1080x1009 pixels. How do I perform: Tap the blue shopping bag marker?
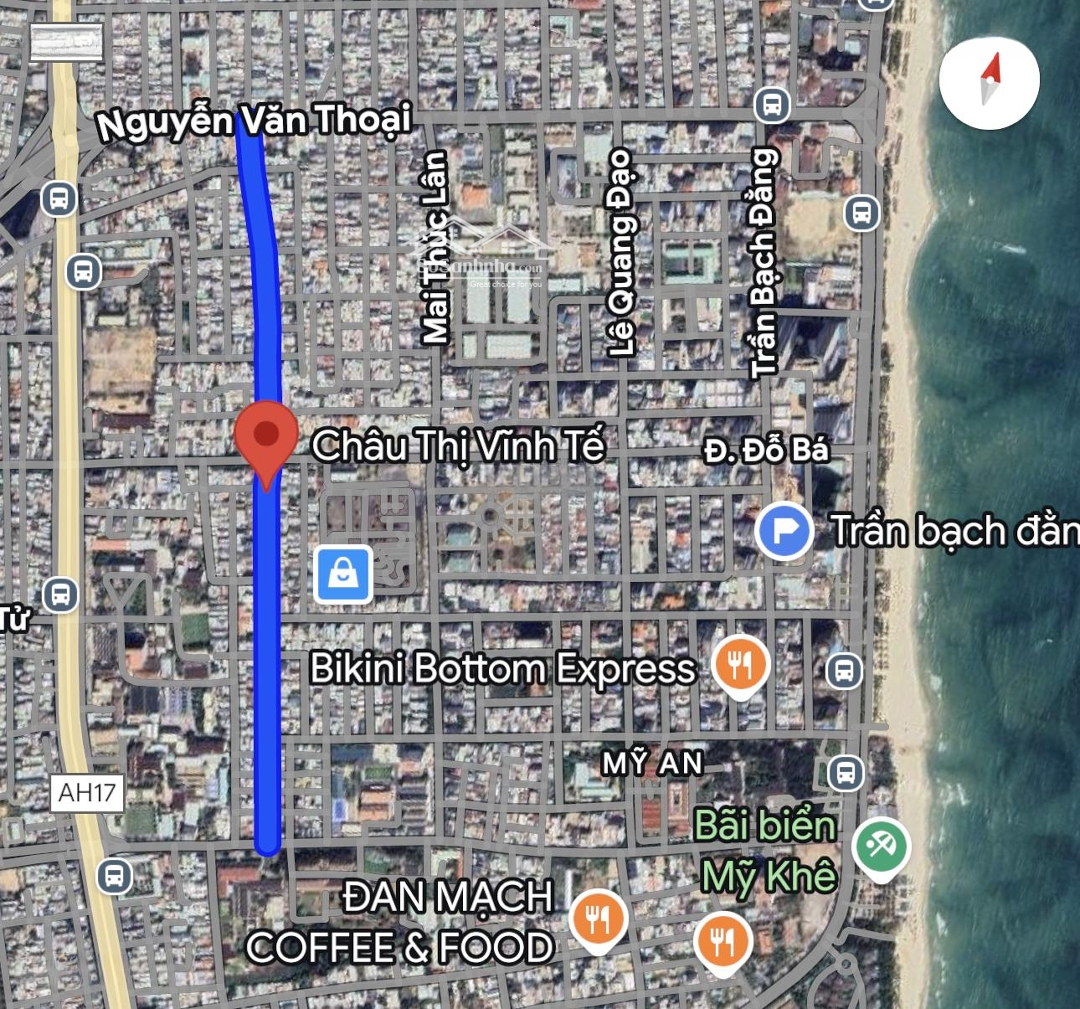click(343, 574)
